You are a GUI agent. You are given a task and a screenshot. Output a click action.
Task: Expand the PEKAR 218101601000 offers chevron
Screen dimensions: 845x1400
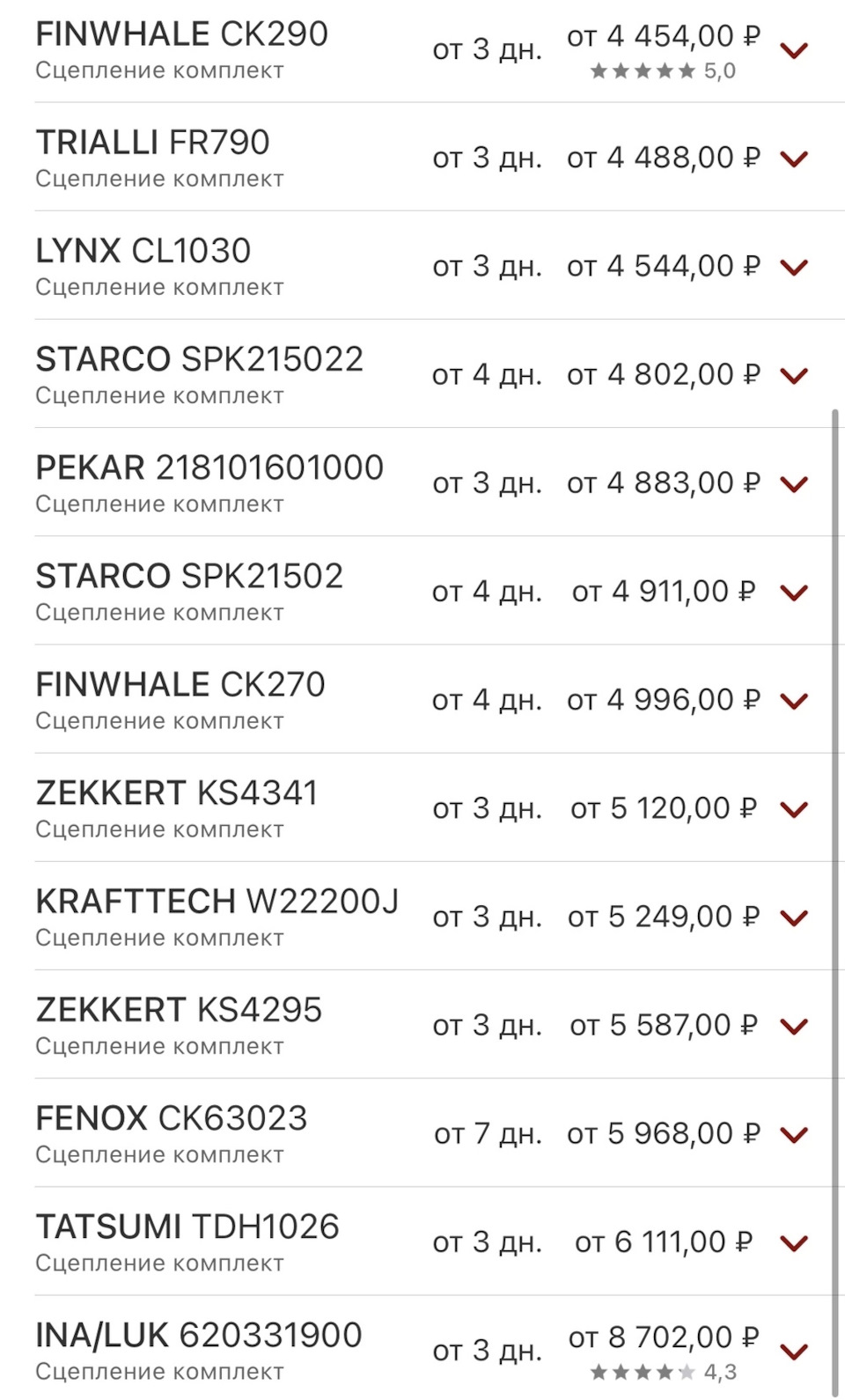tap(794, 484)
